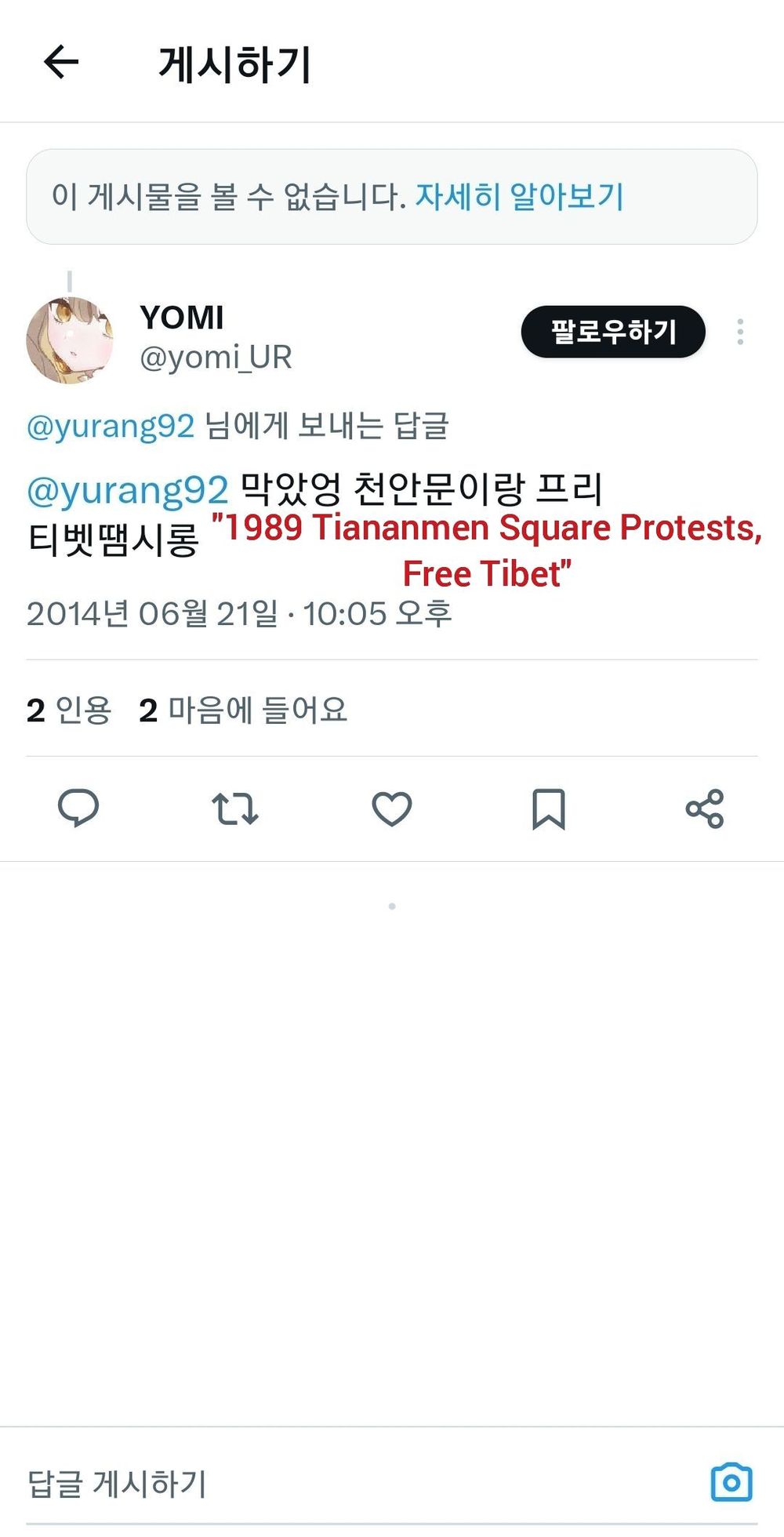The width and height of the screenshot is (784, 1537).
Task: View the 2 마음에 들어요 likes list
Action: [x=243, y=710]
